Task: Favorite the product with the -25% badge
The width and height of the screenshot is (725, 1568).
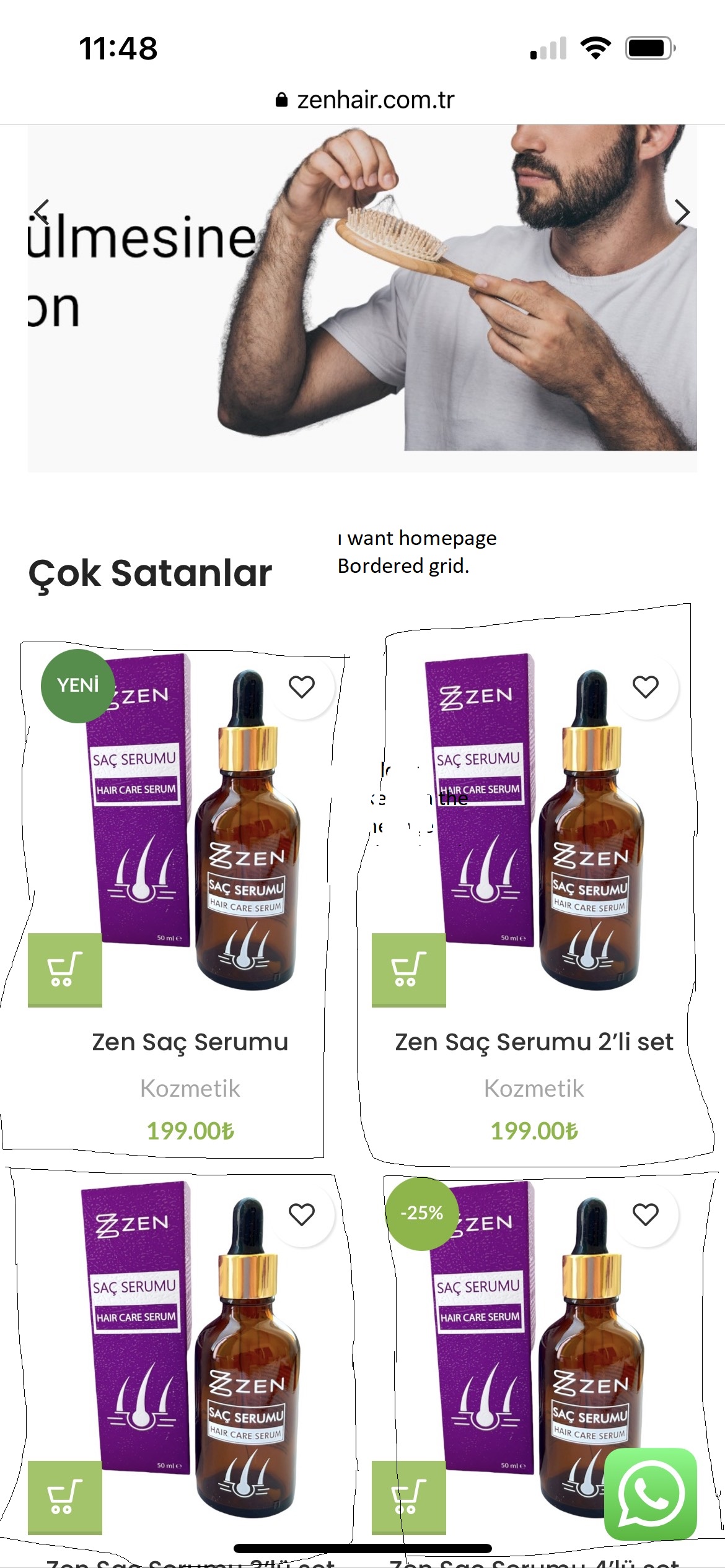Action: [645, 1214]
